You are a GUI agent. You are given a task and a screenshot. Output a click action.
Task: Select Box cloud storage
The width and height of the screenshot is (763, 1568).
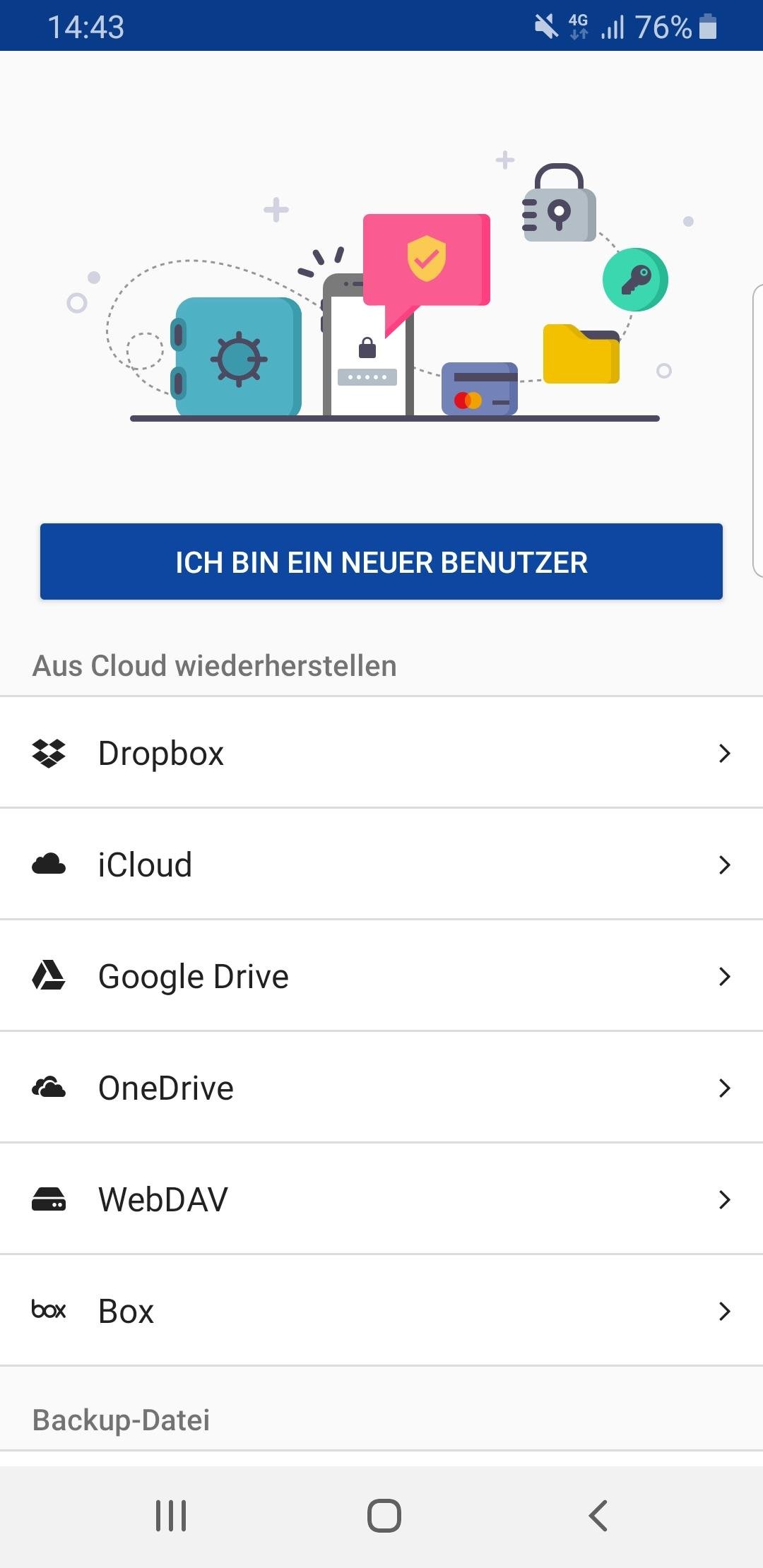click(x=381, y=1311)
